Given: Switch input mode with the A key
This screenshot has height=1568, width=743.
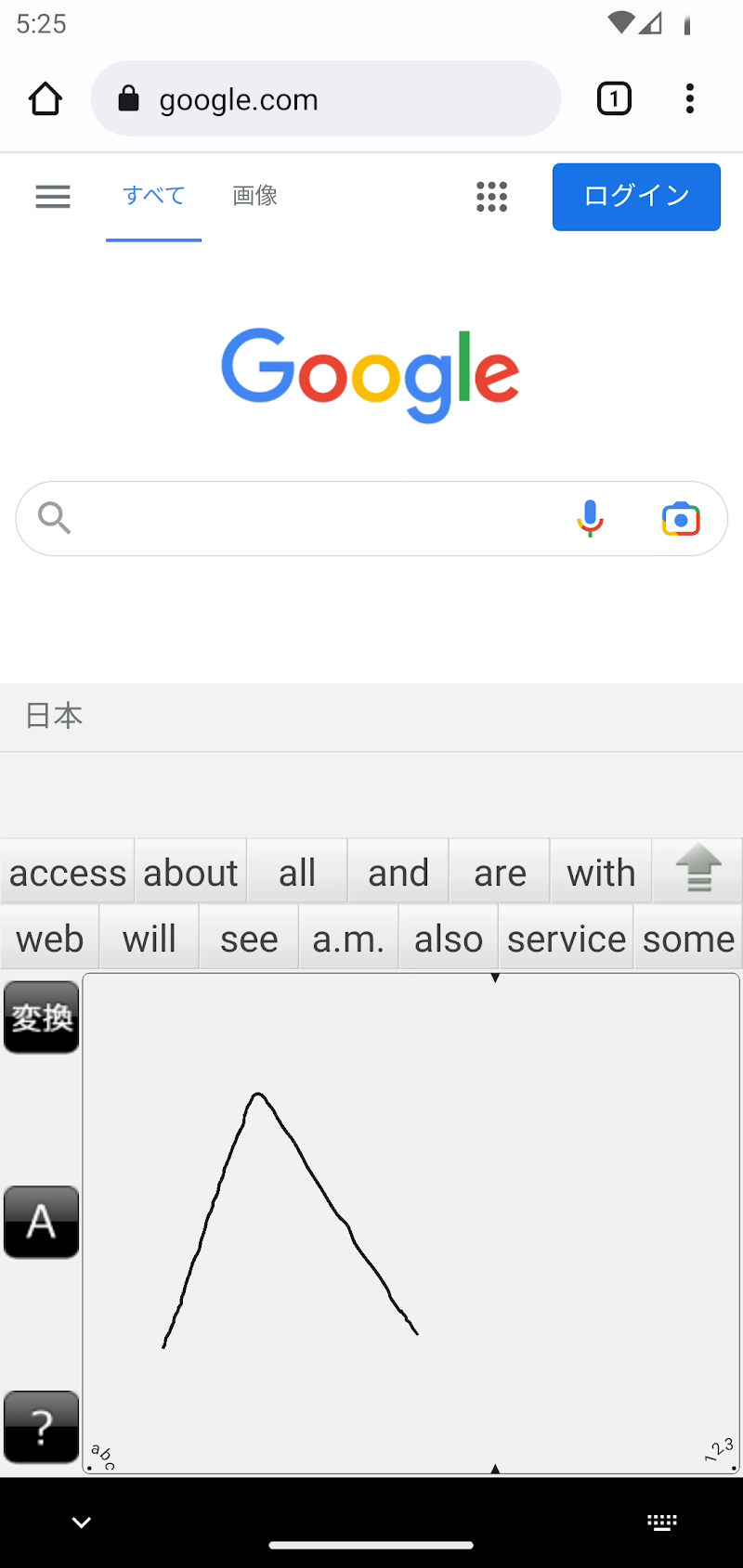Looking at the screenshot, I should pyautogui.click(x=42, y=1222).
